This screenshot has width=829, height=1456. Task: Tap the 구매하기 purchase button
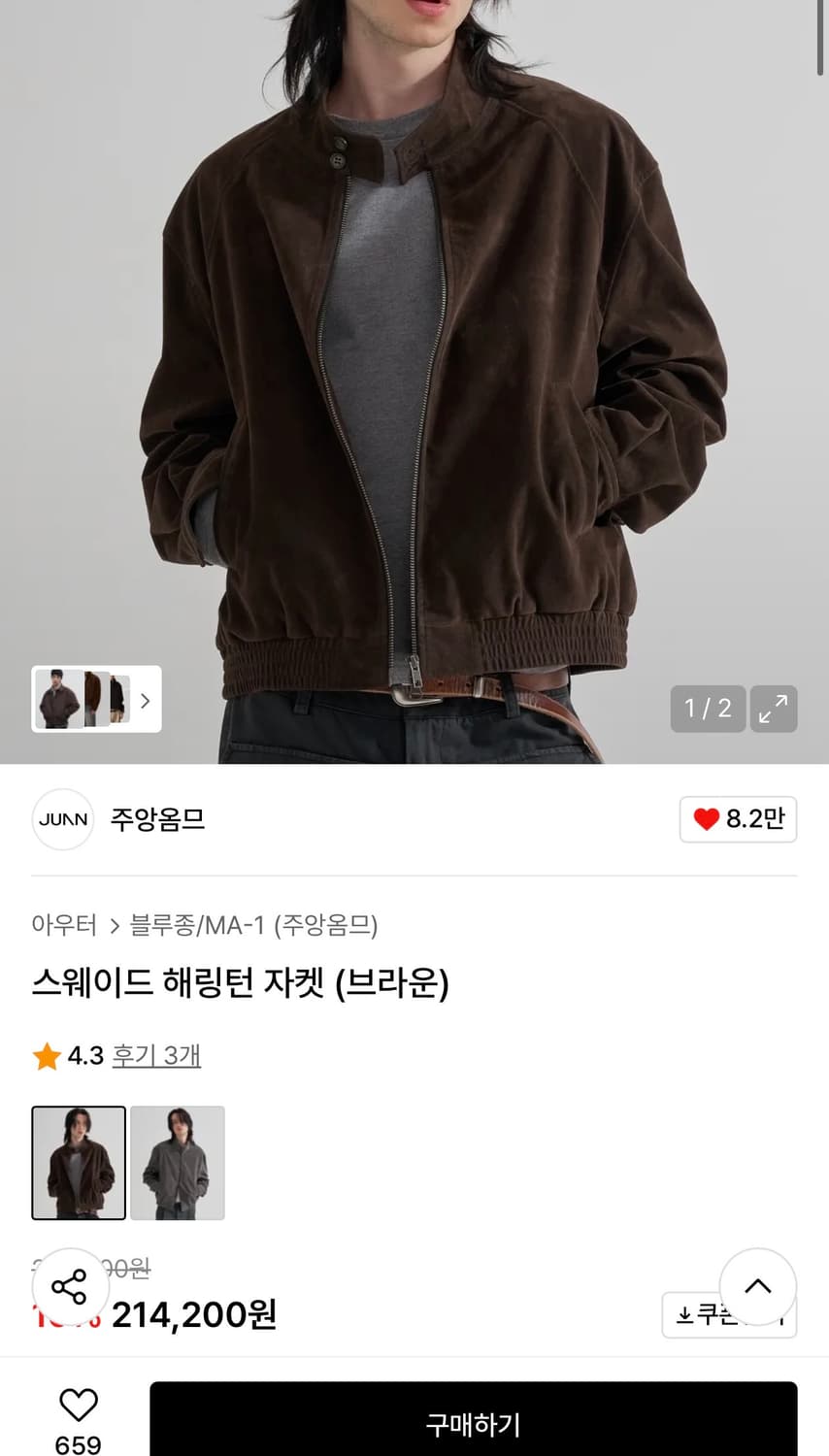coord(473,1423)
